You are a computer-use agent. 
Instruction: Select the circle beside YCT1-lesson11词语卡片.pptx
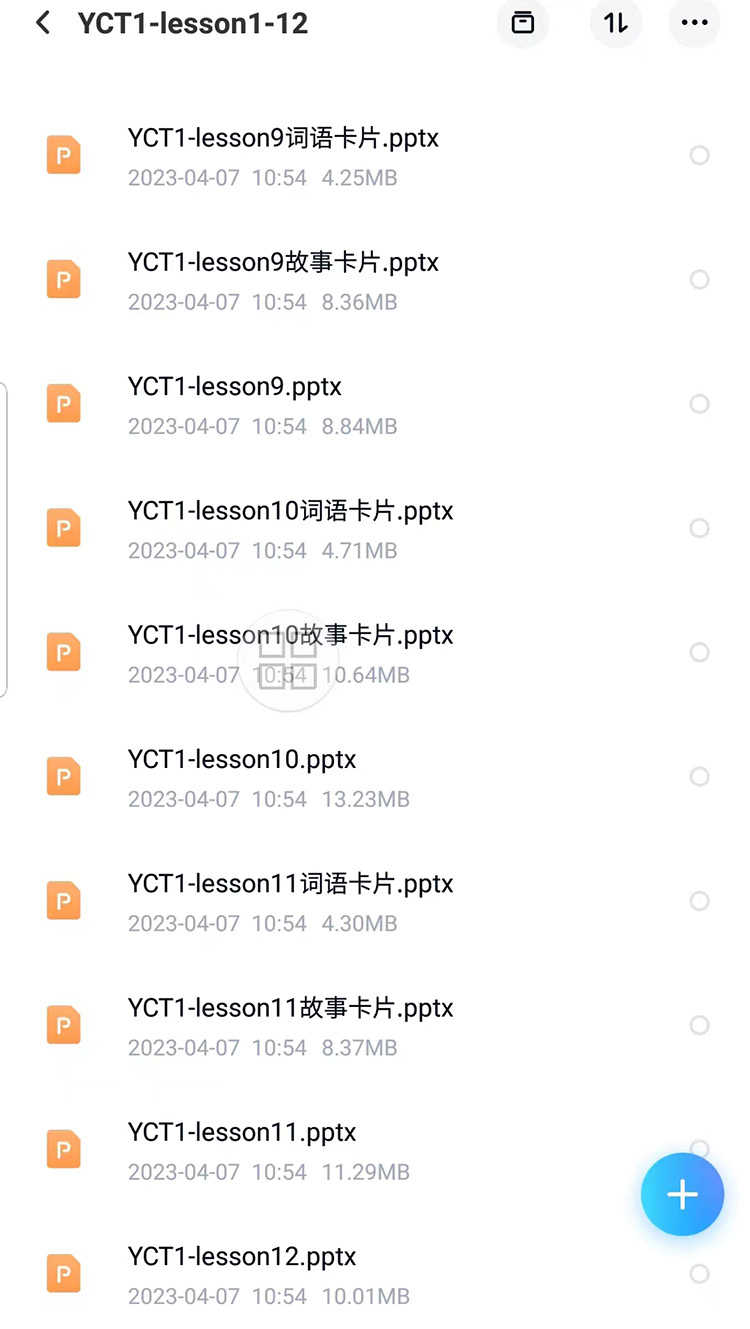[x=700, y=901]
